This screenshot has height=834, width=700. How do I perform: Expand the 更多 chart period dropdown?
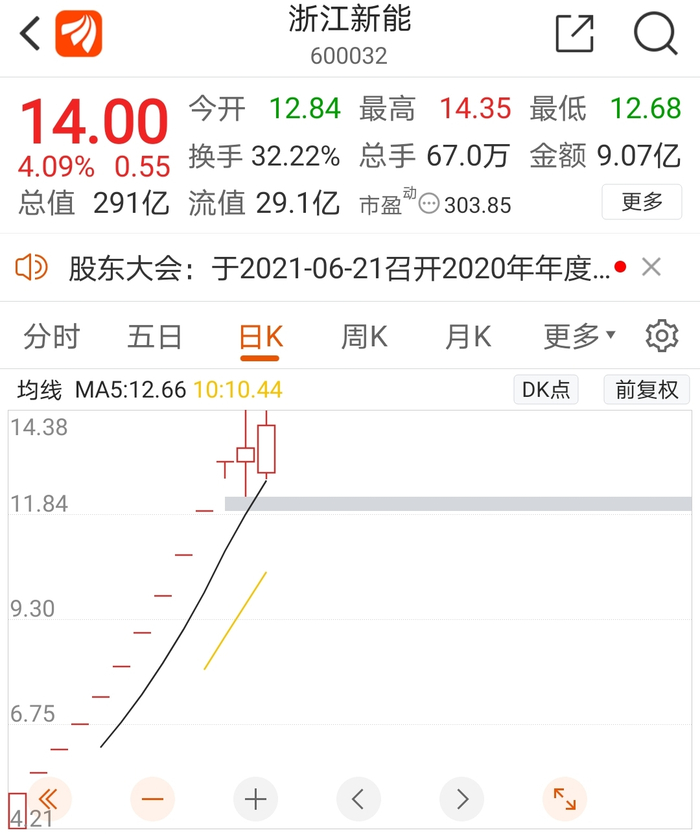[579, 337]
